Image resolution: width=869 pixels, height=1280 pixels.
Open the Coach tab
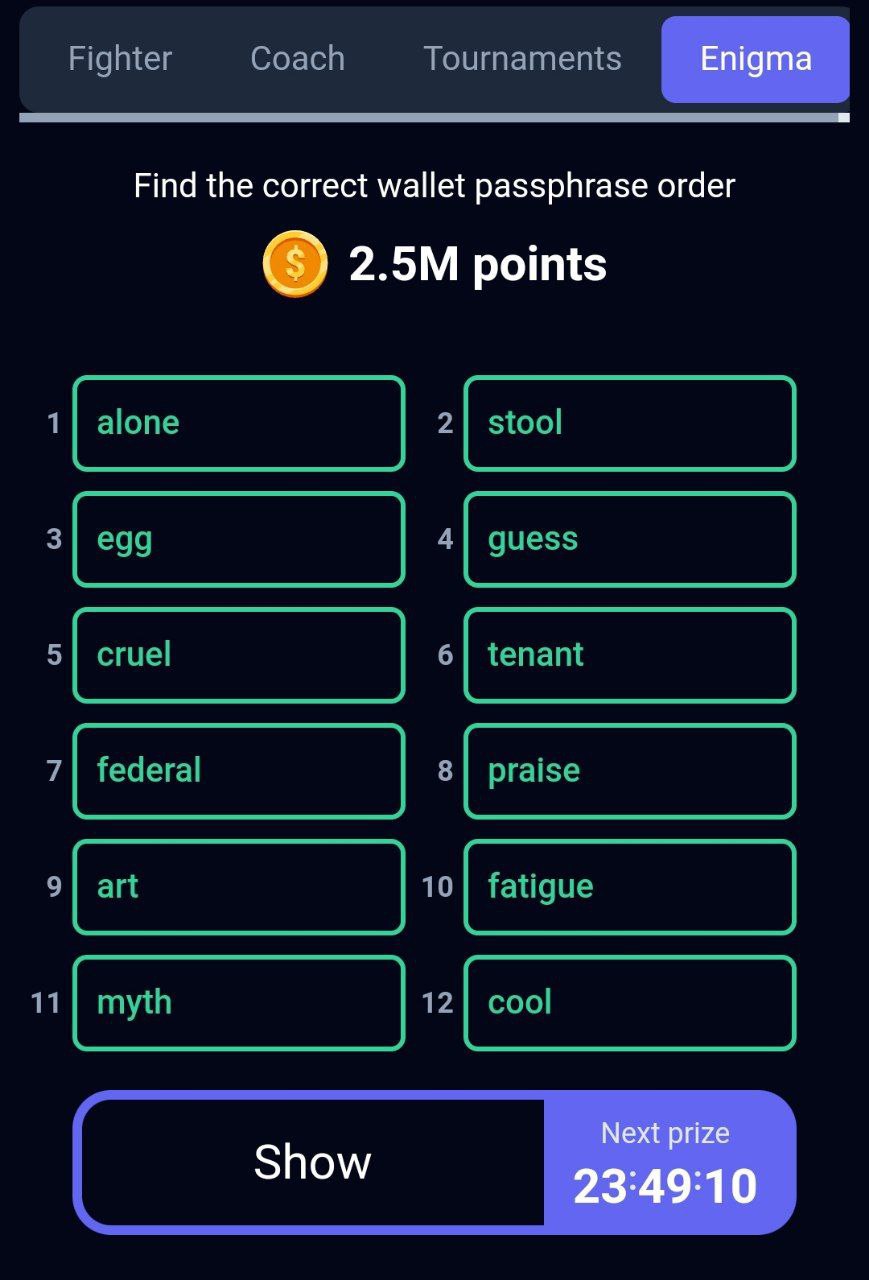click(297, 59)
